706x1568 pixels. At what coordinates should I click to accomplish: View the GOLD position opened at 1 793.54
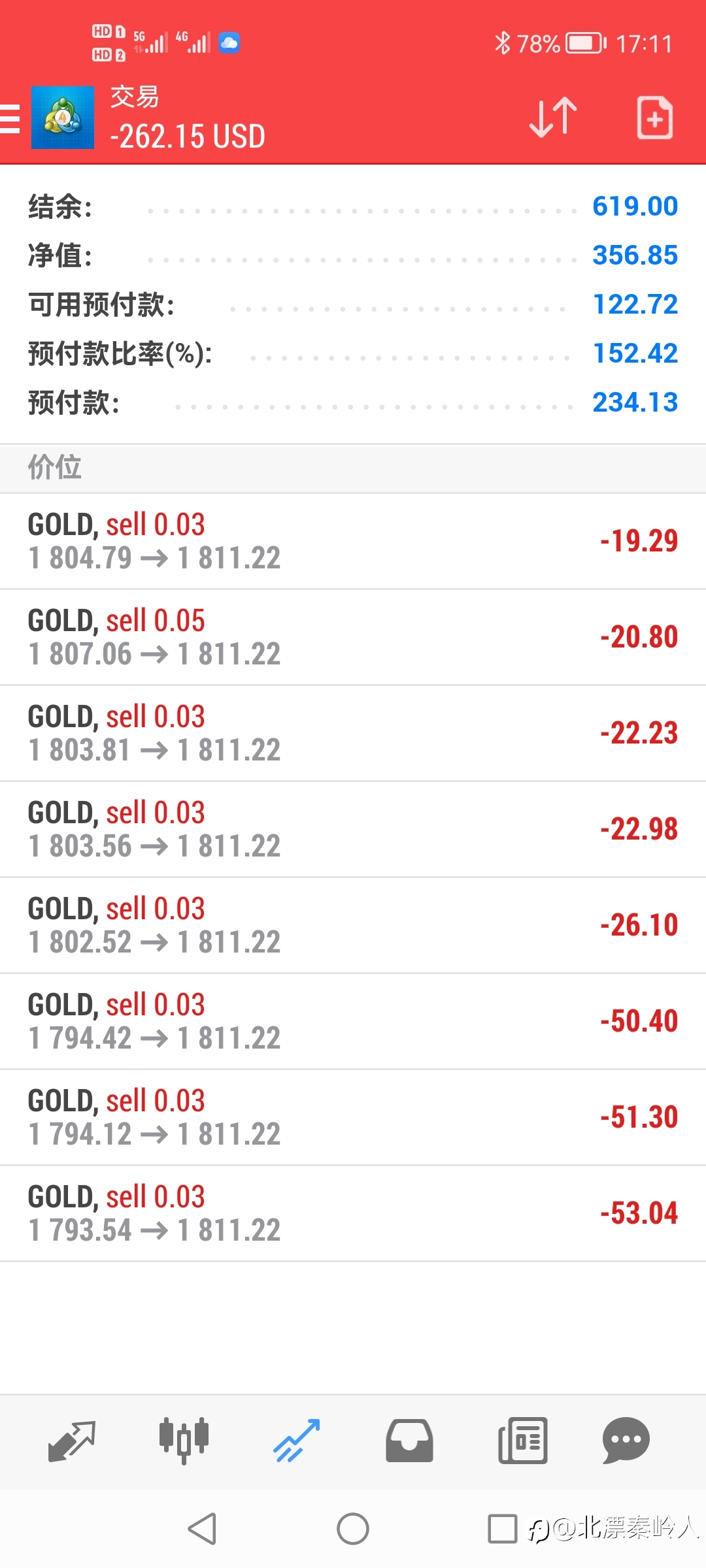tap(353, 1214)
